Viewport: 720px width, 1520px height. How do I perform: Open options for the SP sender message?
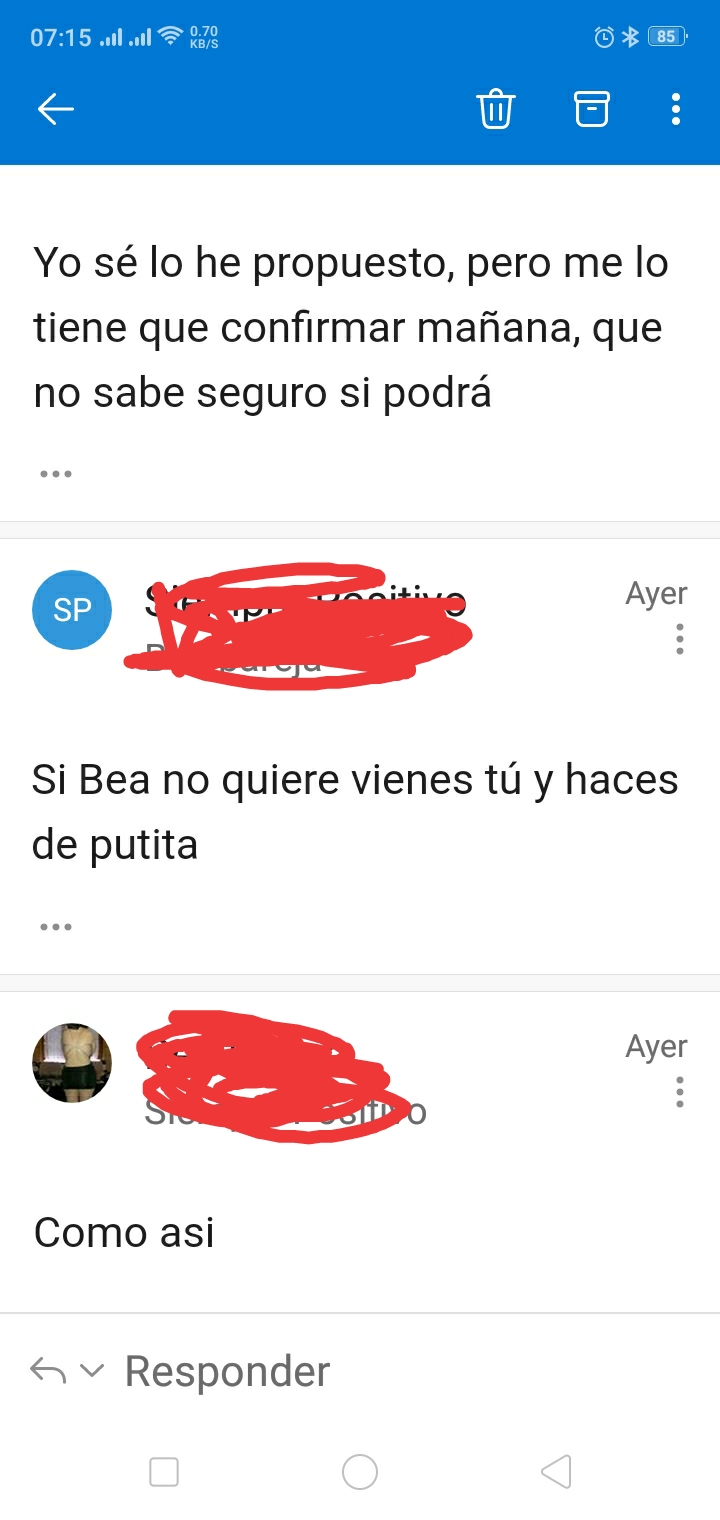click(680, 639)
